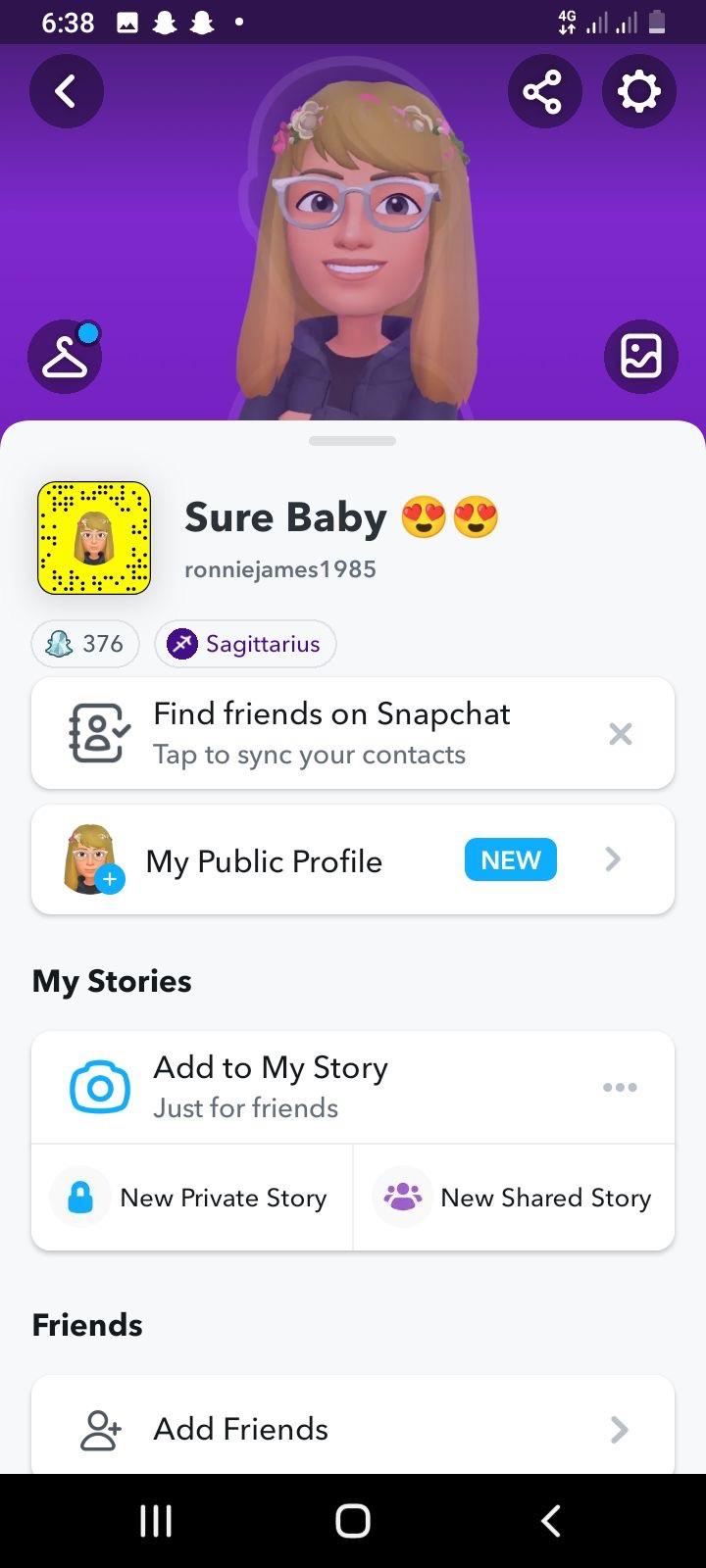Tap the New Private Story lock icon
This screenshot has width=706, height=1568.
[x=78, y=1197]
